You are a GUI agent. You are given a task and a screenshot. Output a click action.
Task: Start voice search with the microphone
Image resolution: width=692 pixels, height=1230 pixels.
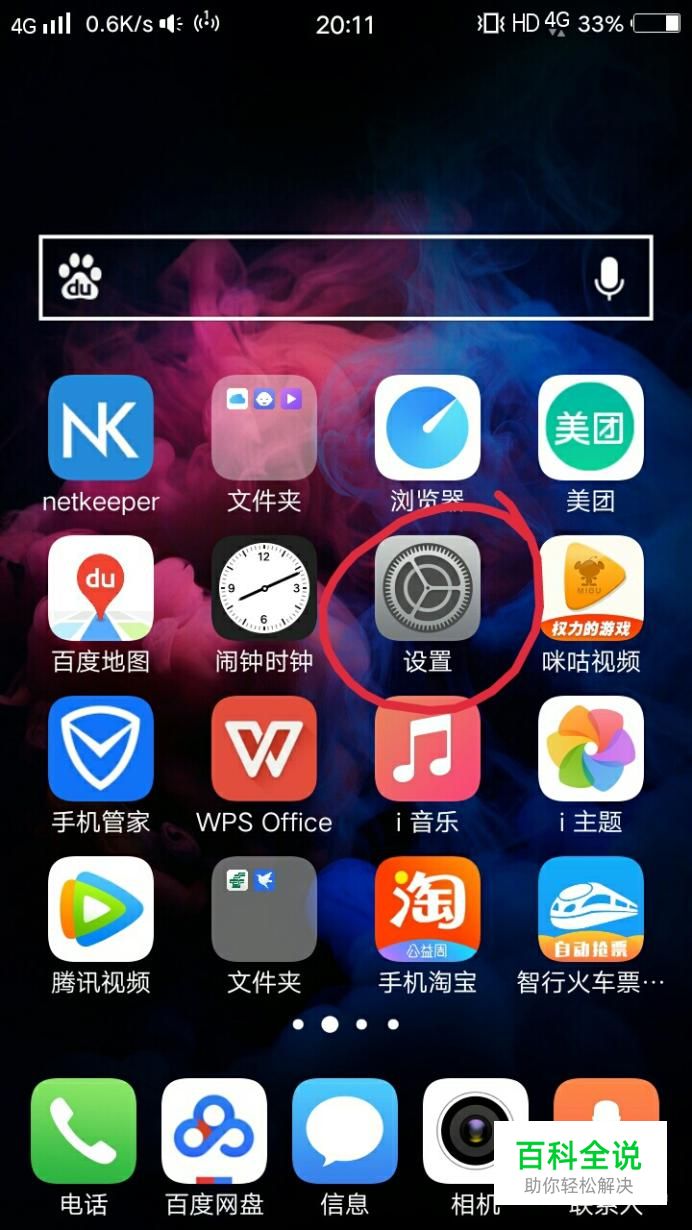pyautogui.click(x=609, y=278)
